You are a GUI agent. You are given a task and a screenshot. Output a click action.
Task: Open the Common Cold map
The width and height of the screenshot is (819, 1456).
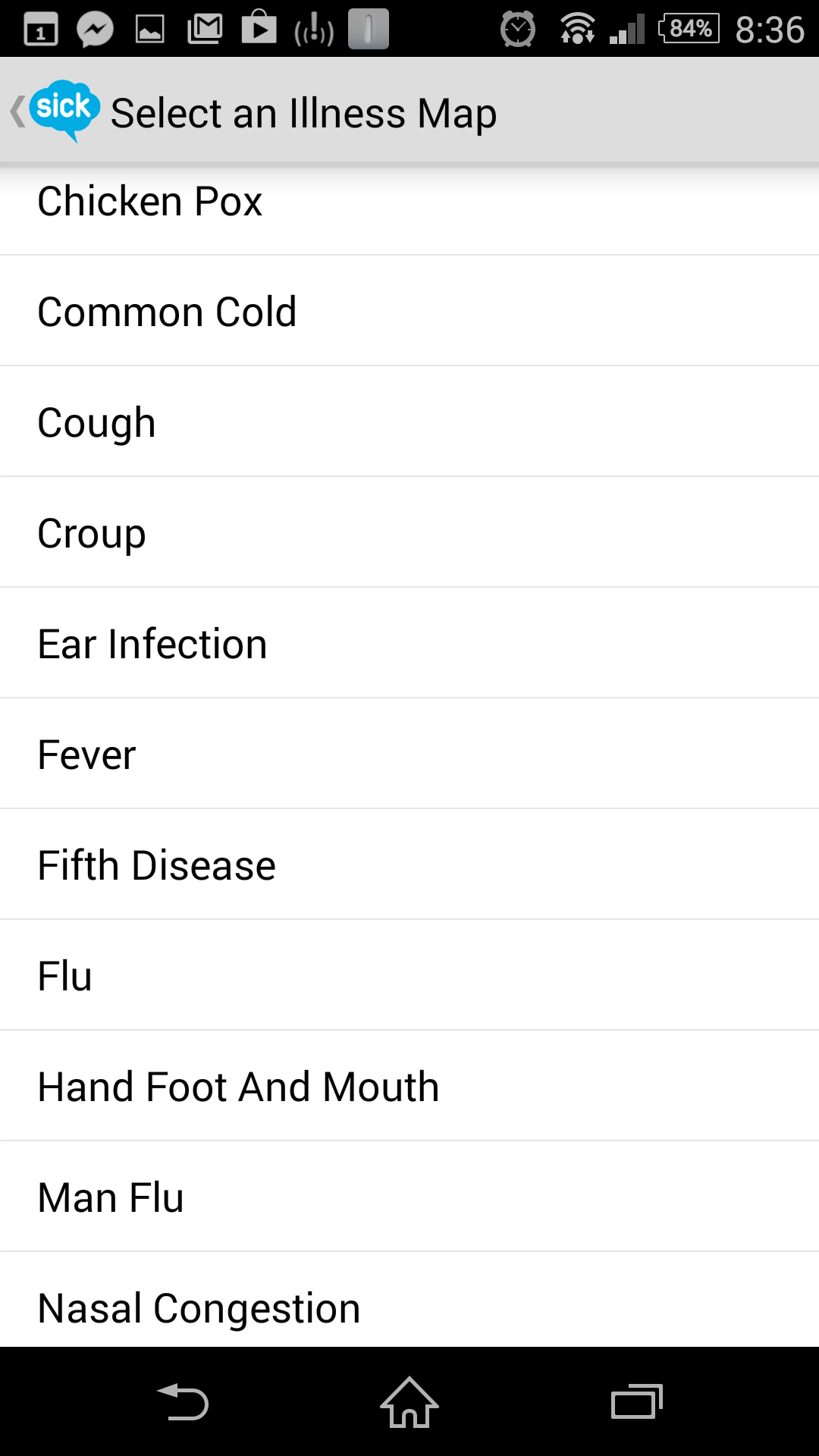click(409, 311)
